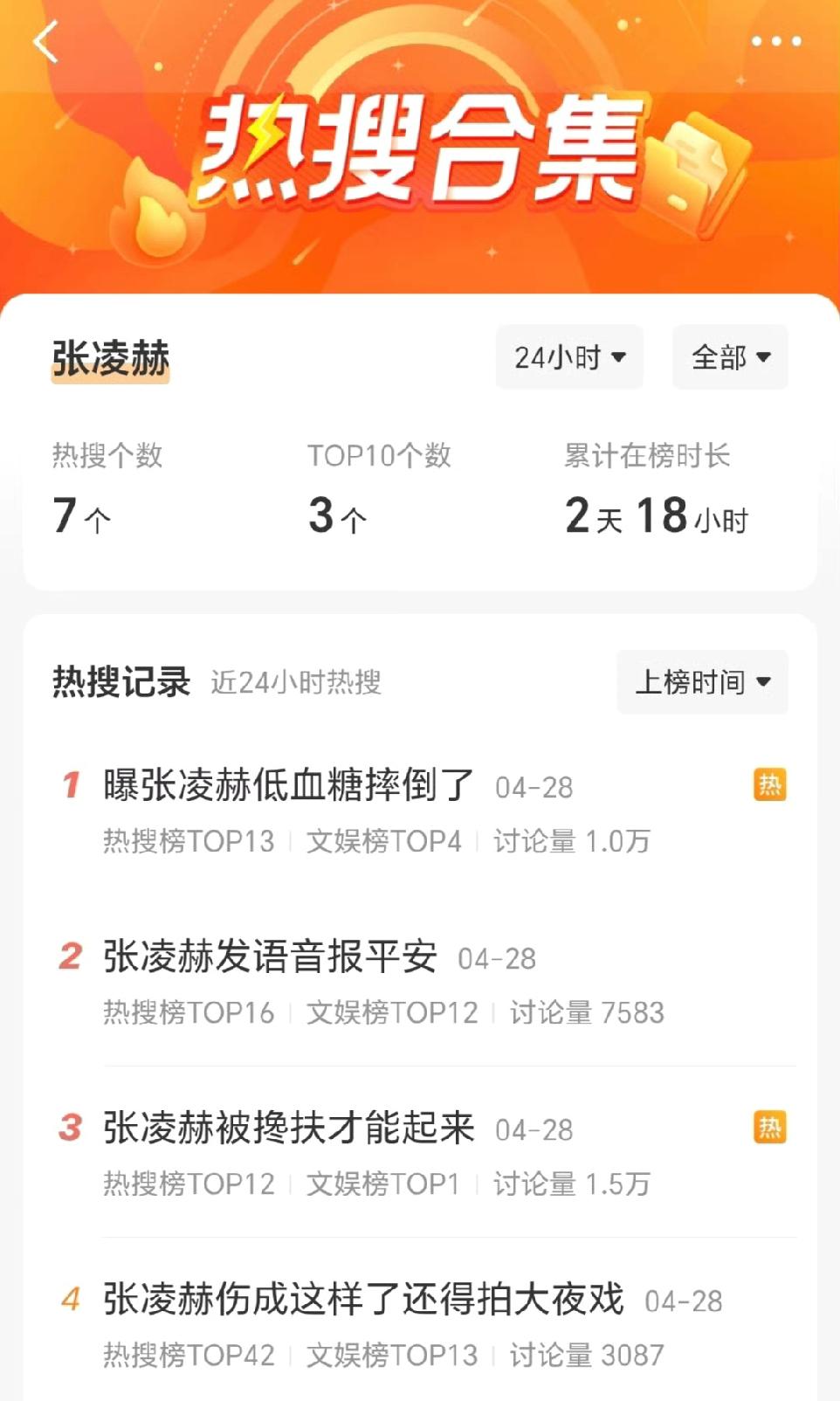Open topic 张凌赫发语音报平安
This screenshot has width=840, height=1401.
[x=271, y=957]
